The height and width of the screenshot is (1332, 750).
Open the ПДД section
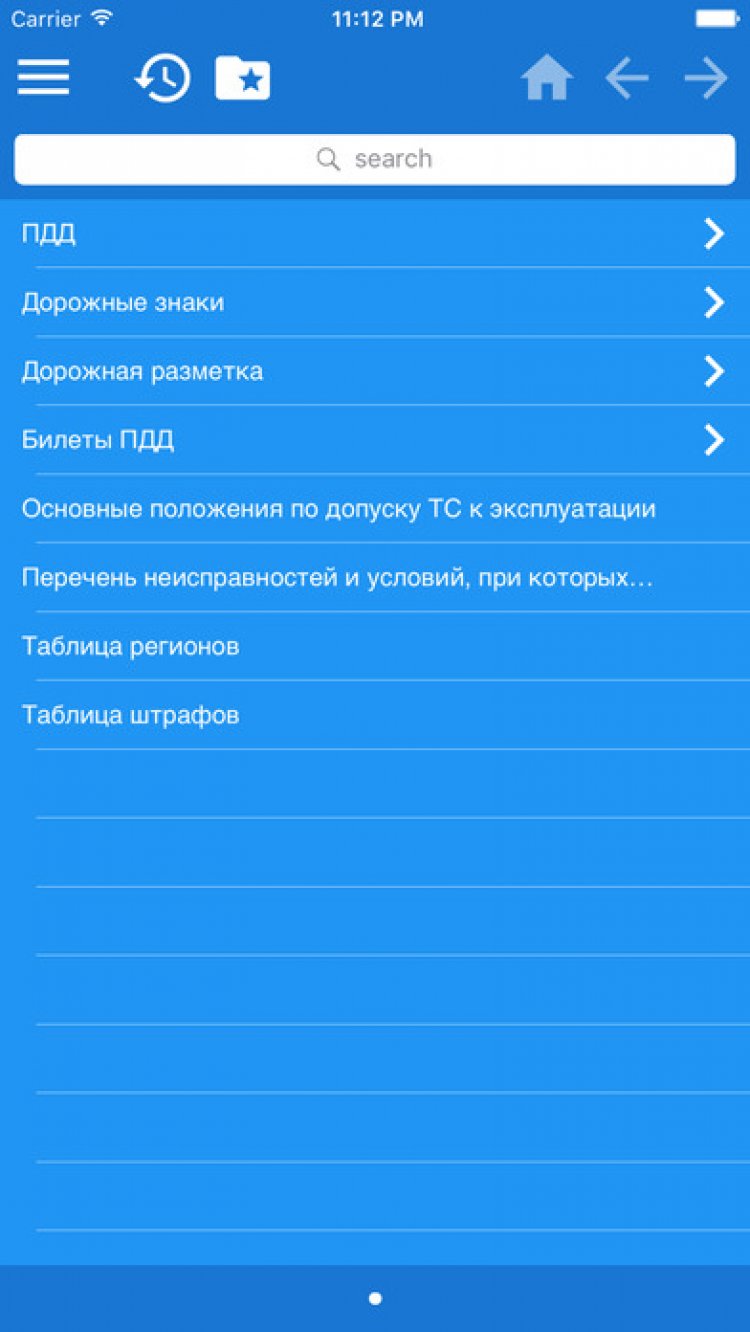coord(375,234)
